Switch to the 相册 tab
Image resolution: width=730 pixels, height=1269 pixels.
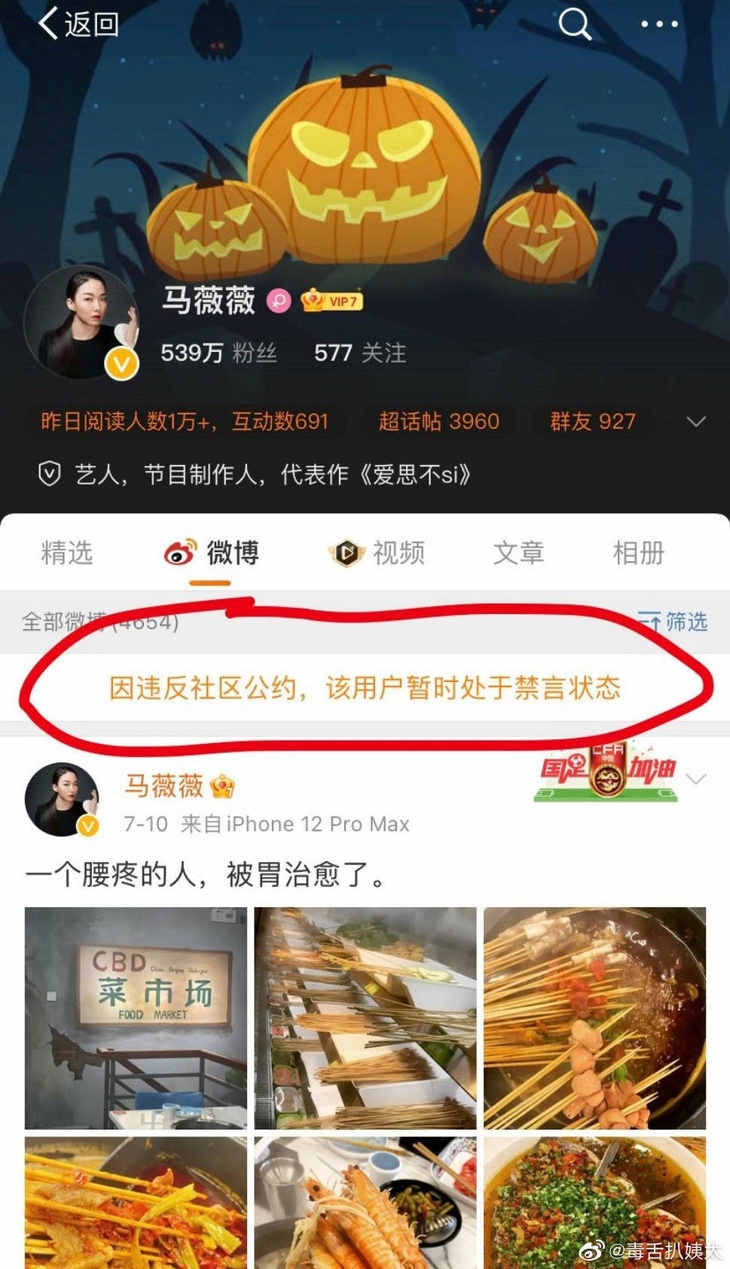638,552
